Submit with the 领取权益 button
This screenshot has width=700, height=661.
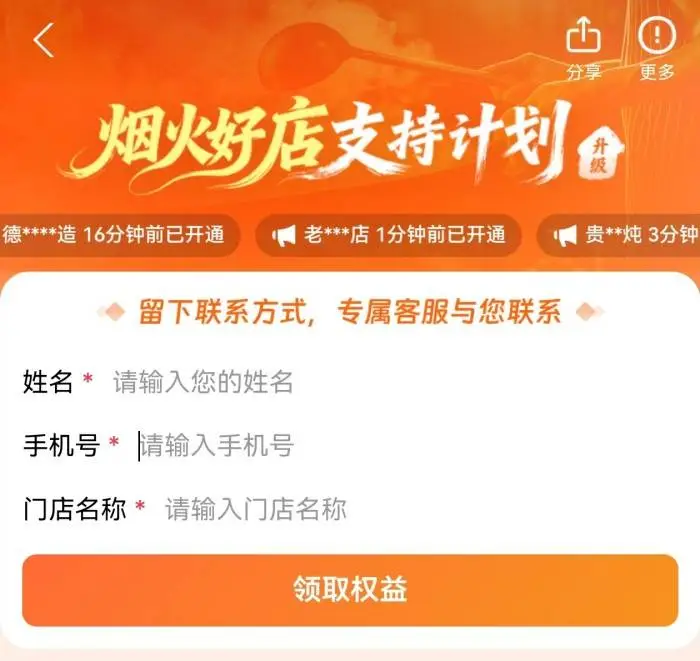[x=350, y=590]
